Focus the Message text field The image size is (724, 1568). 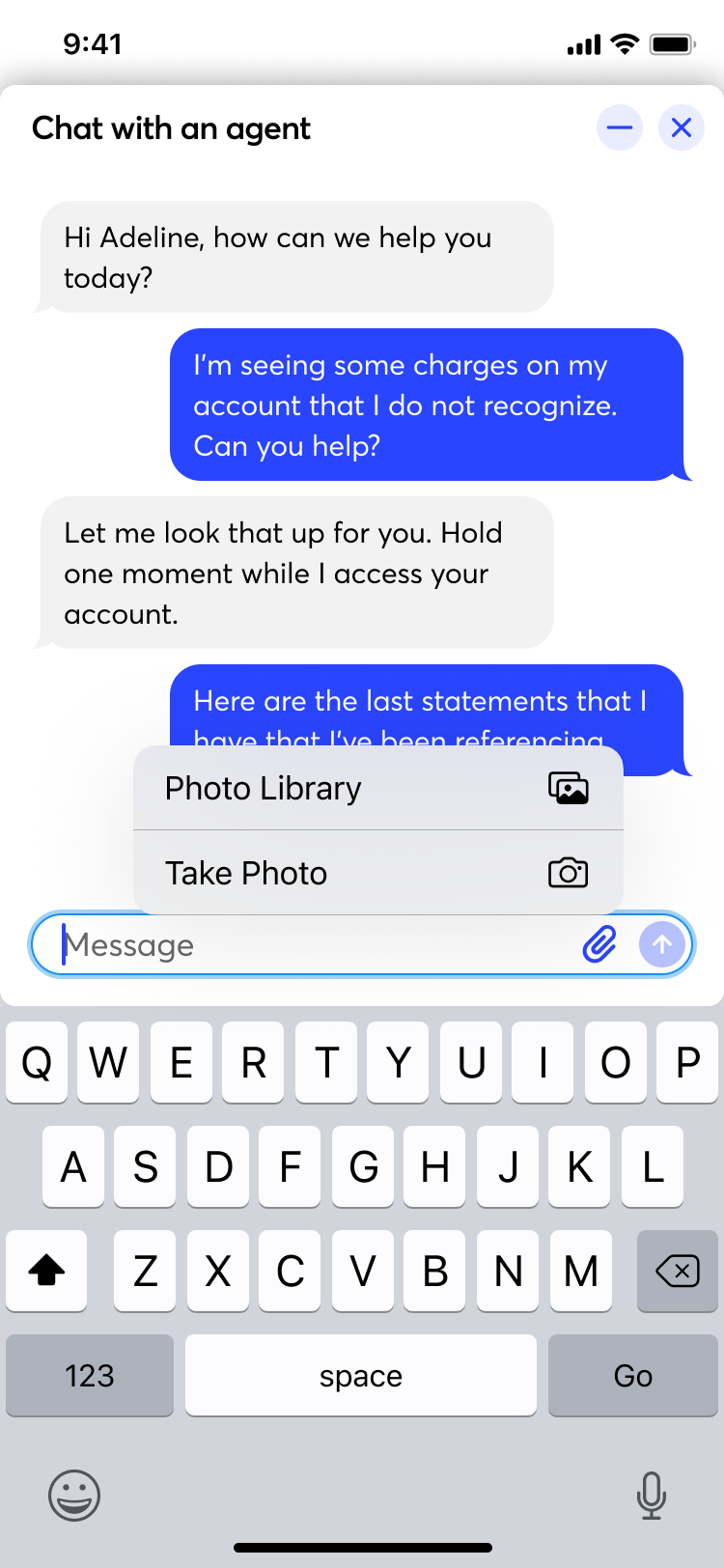click(x=309, y=944)
